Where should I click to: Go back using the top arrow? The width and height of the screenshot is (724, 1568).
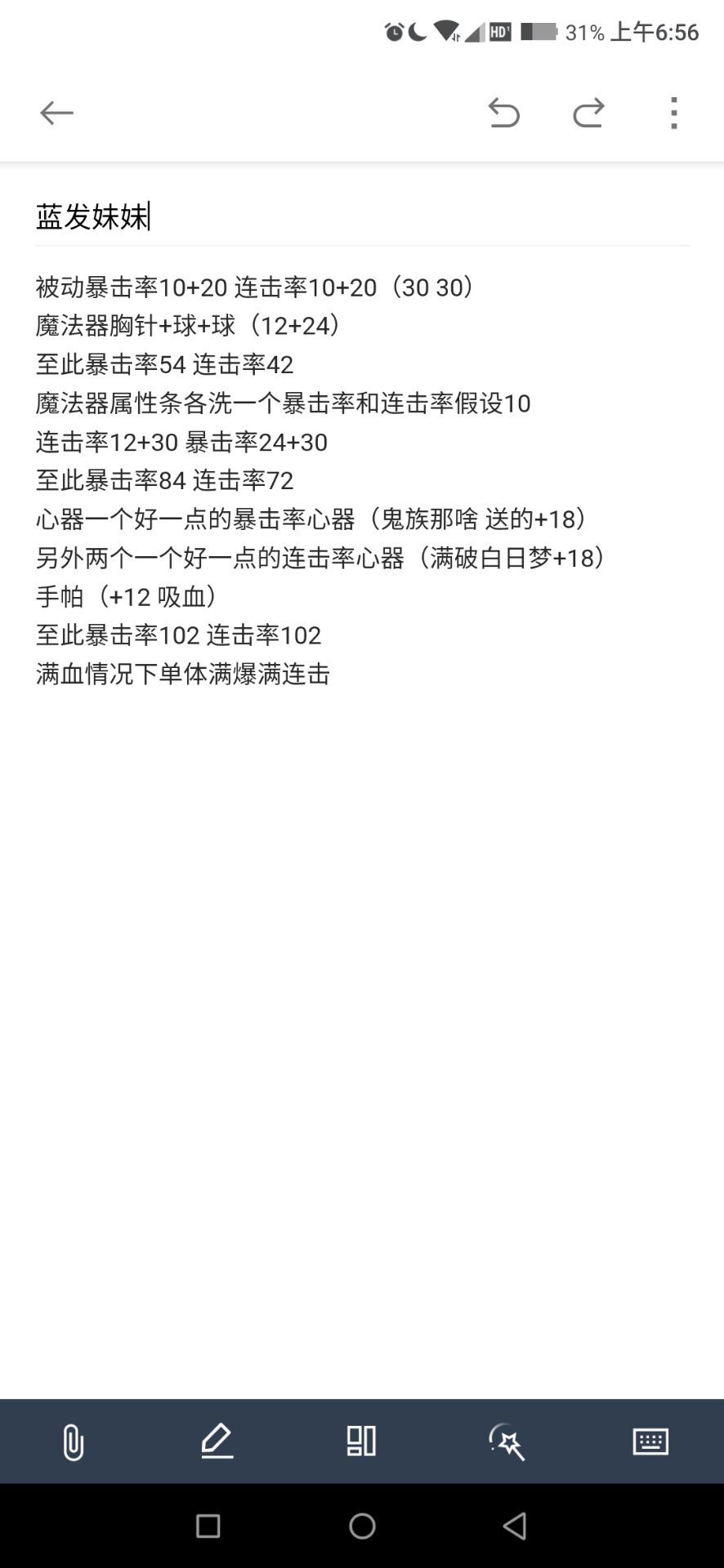(56, 113)
